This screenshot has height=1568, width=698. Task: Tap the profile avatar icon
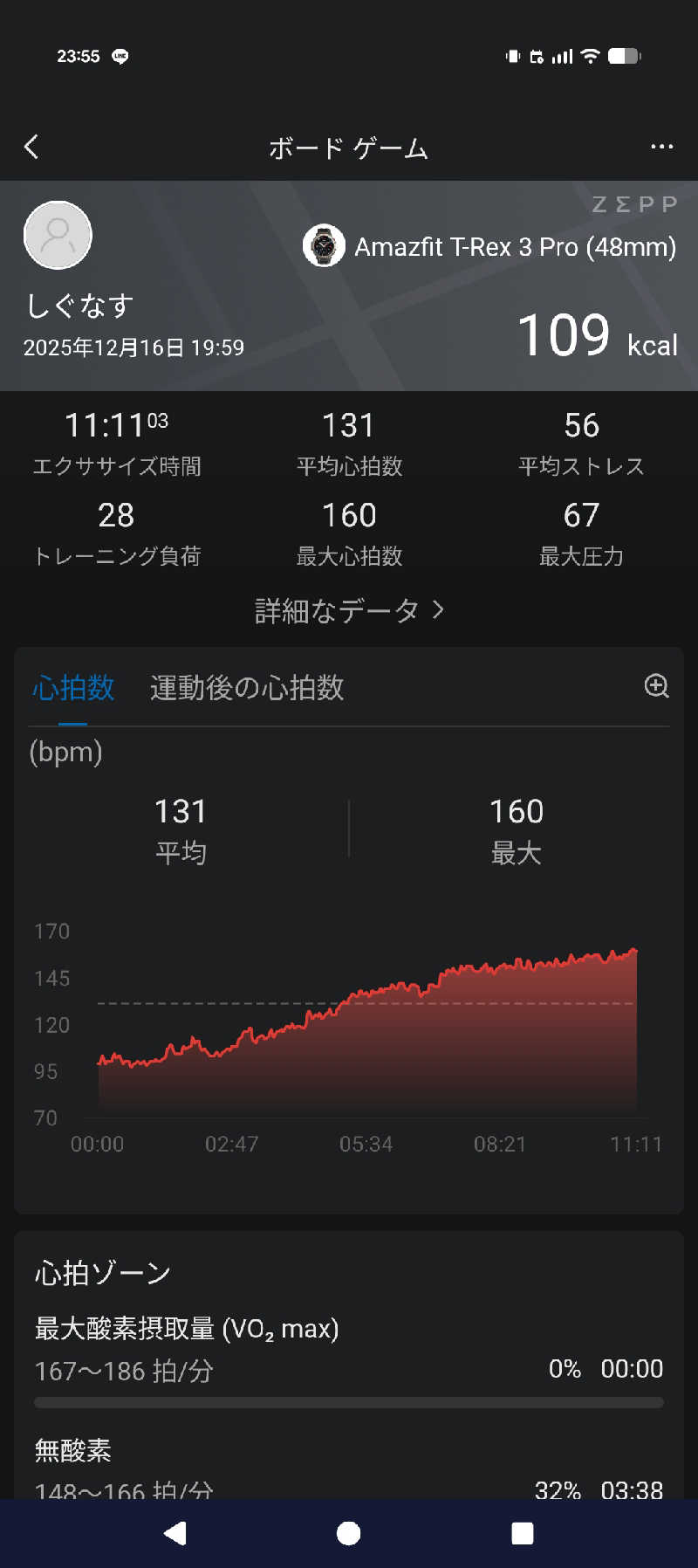(58, 236)
